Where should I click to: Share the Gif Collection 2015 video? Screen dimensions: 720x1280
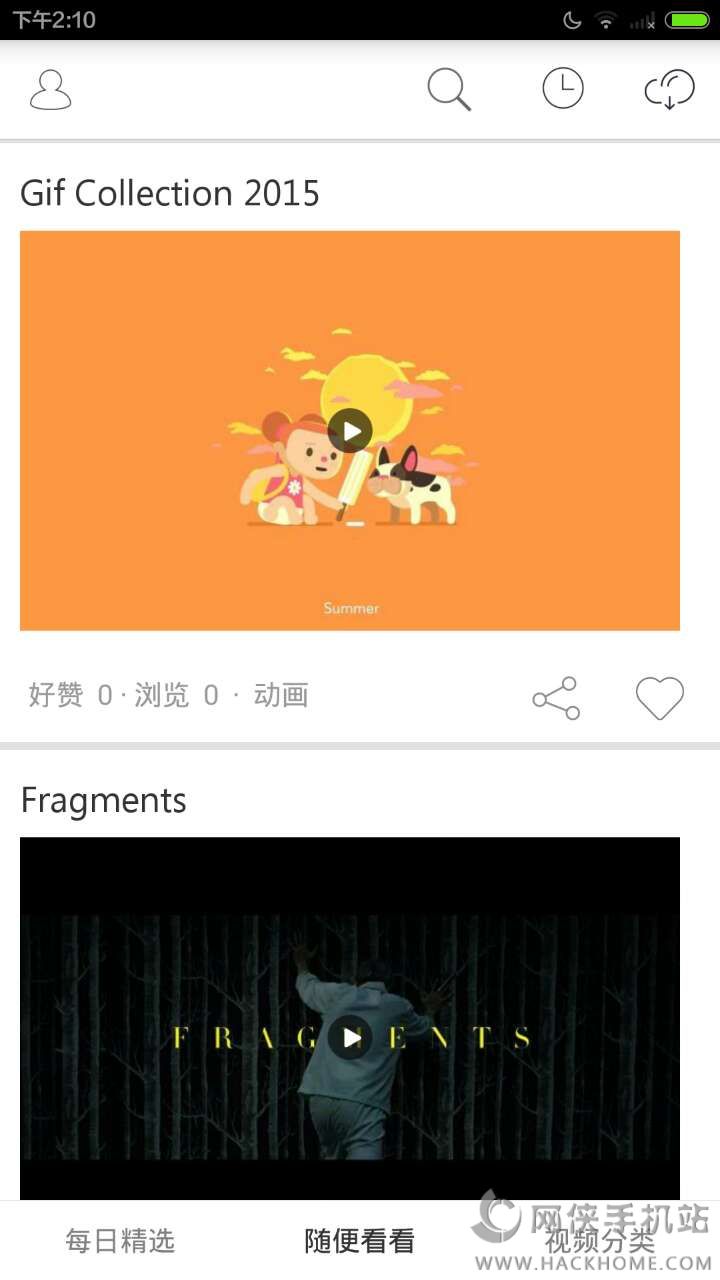click(556, 698)
